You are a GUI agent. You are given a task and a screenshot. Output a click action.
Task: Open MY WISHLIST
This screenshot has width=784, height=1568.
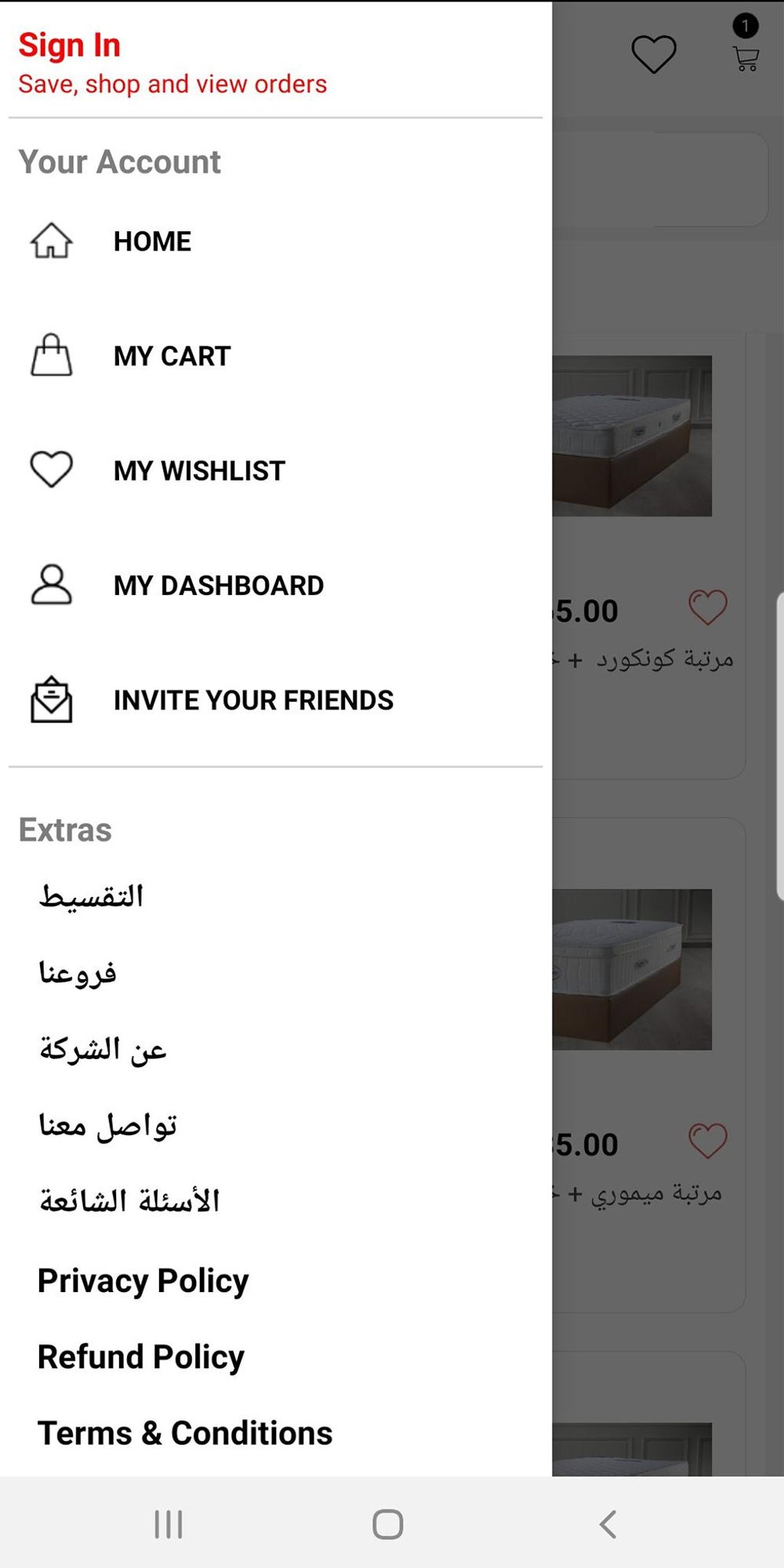pos(199,470)
